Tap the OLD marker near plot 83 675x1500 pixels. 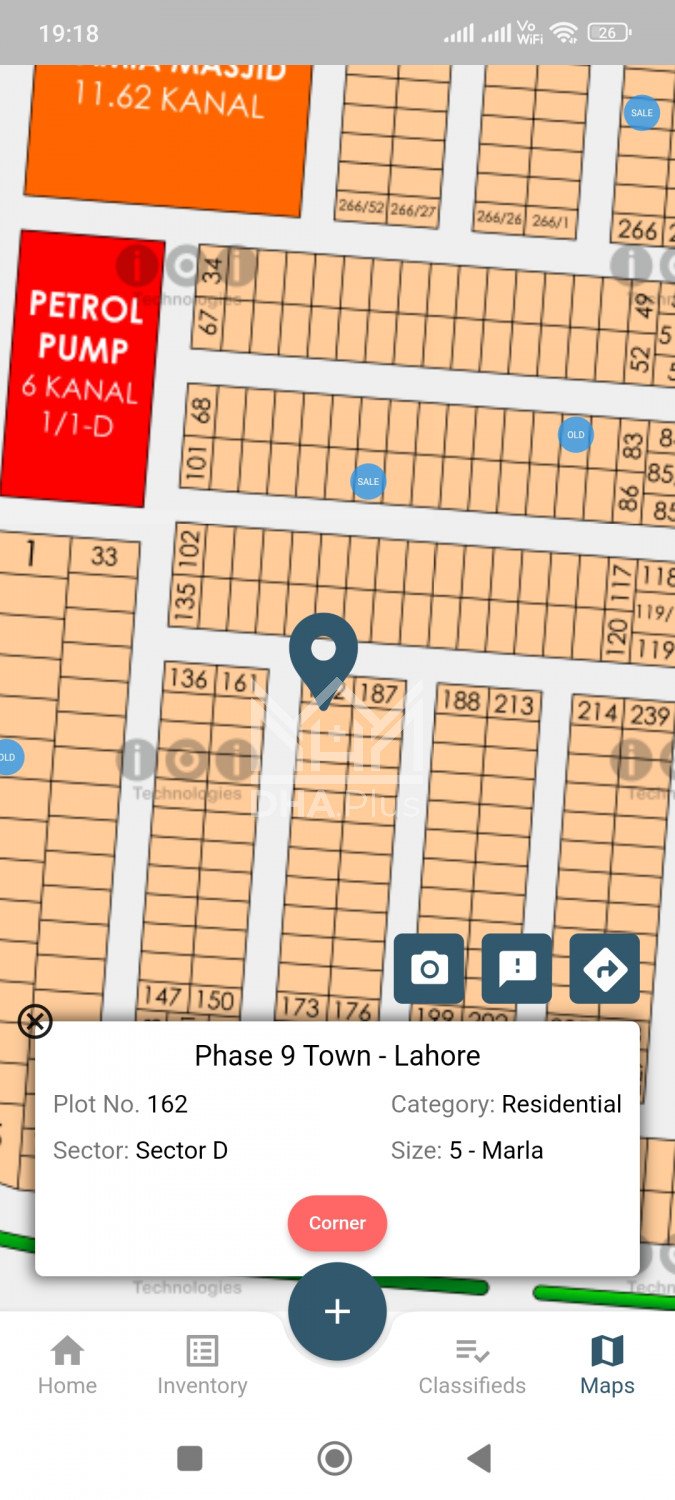[576, 435]
